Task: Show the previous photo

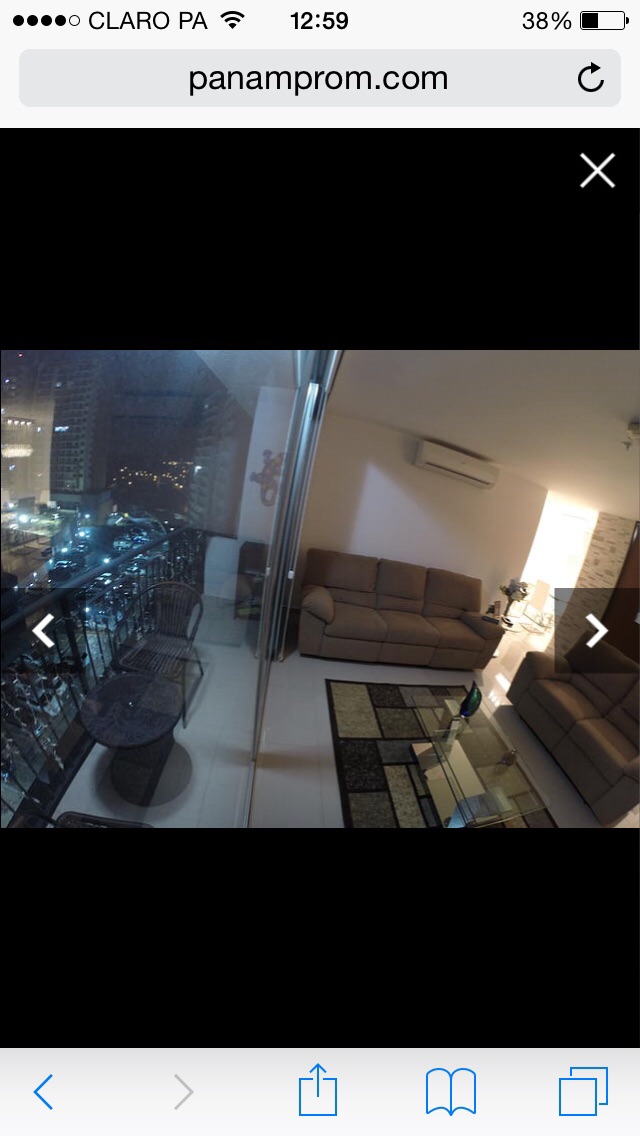Action: click(44, 631)
